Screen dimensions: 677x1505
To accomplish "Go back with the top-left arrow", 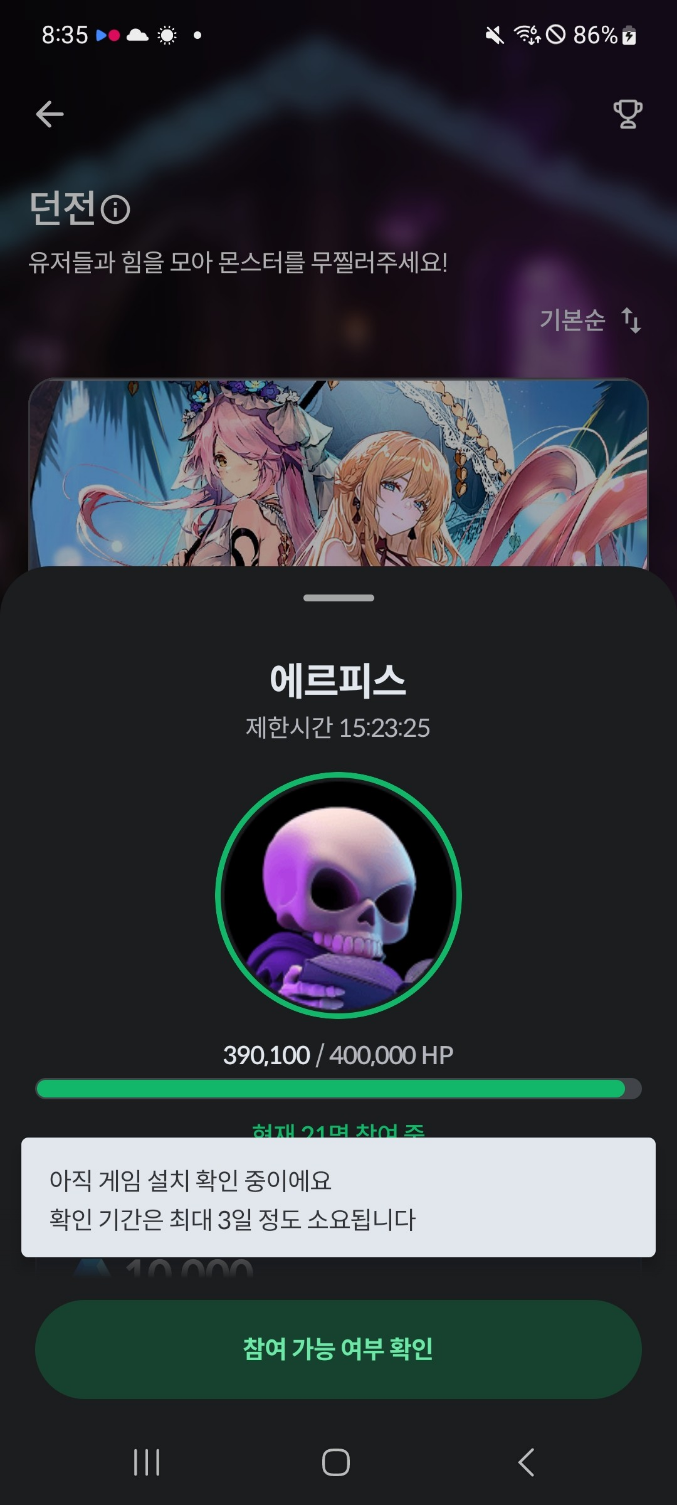I will [x=50, y=115].
